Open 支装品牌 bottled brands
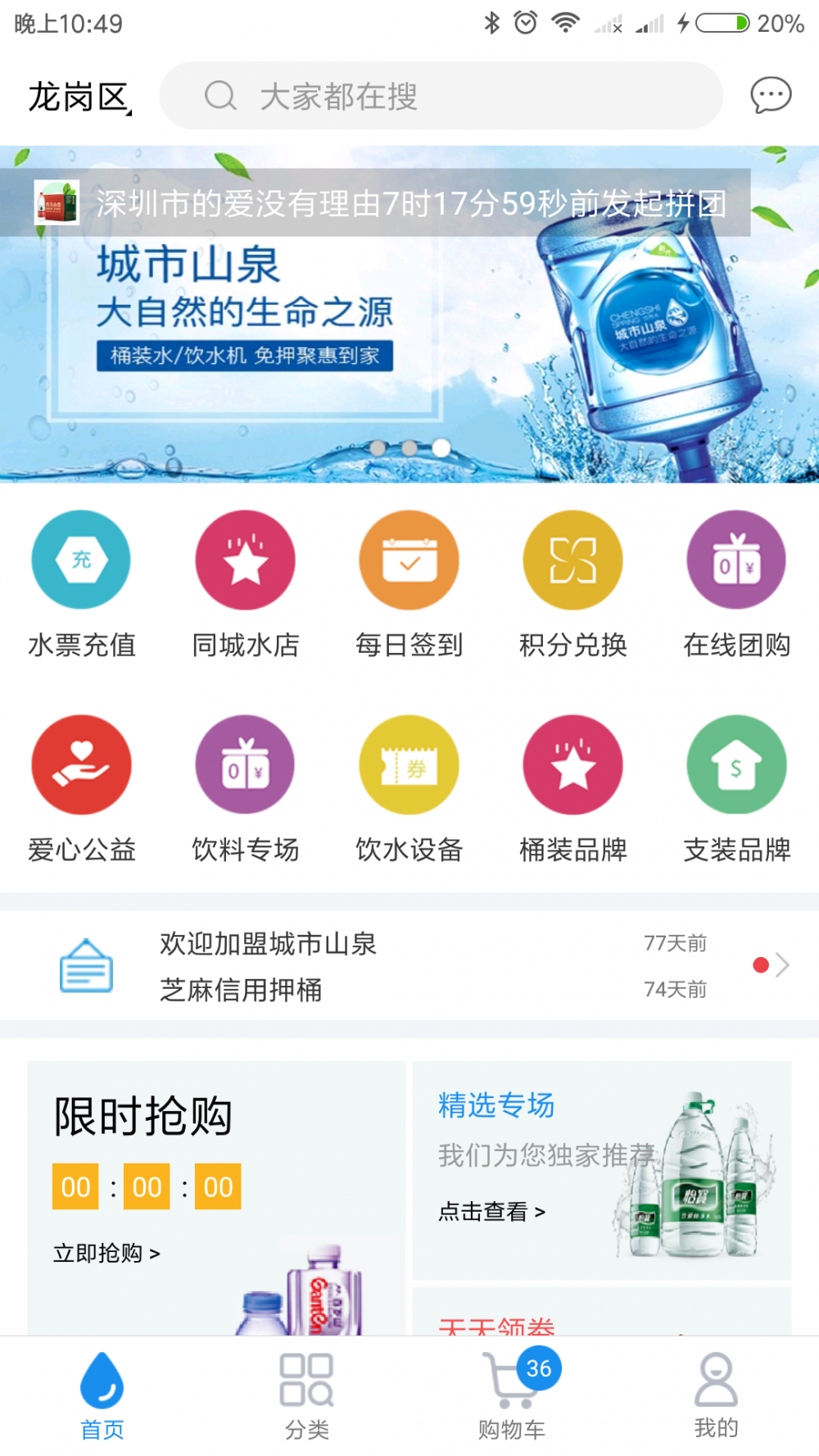This screenshot has height=1456, width=819. [736, 790]
